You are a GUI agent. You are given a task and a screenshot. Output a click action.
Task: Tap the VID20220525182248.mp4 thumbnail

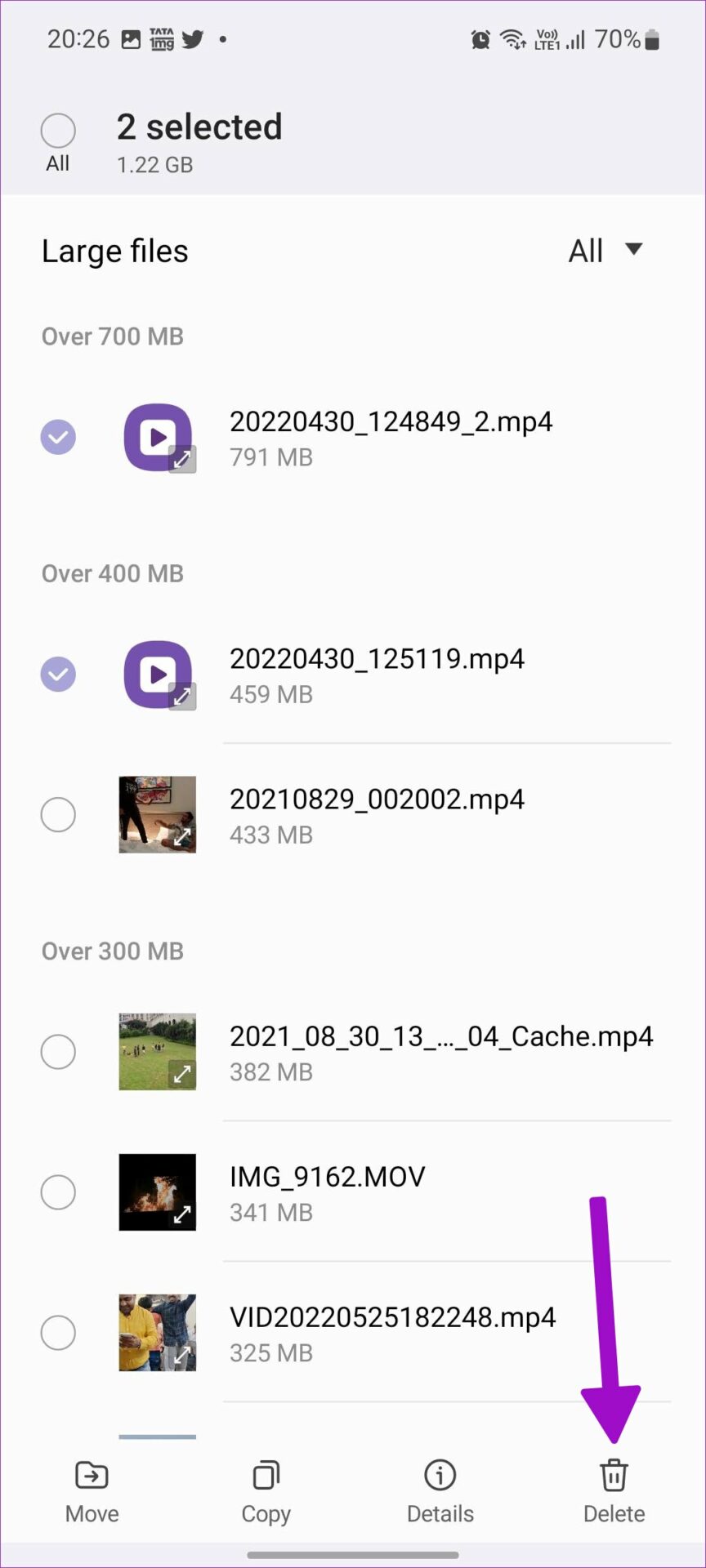[157, 1333]
